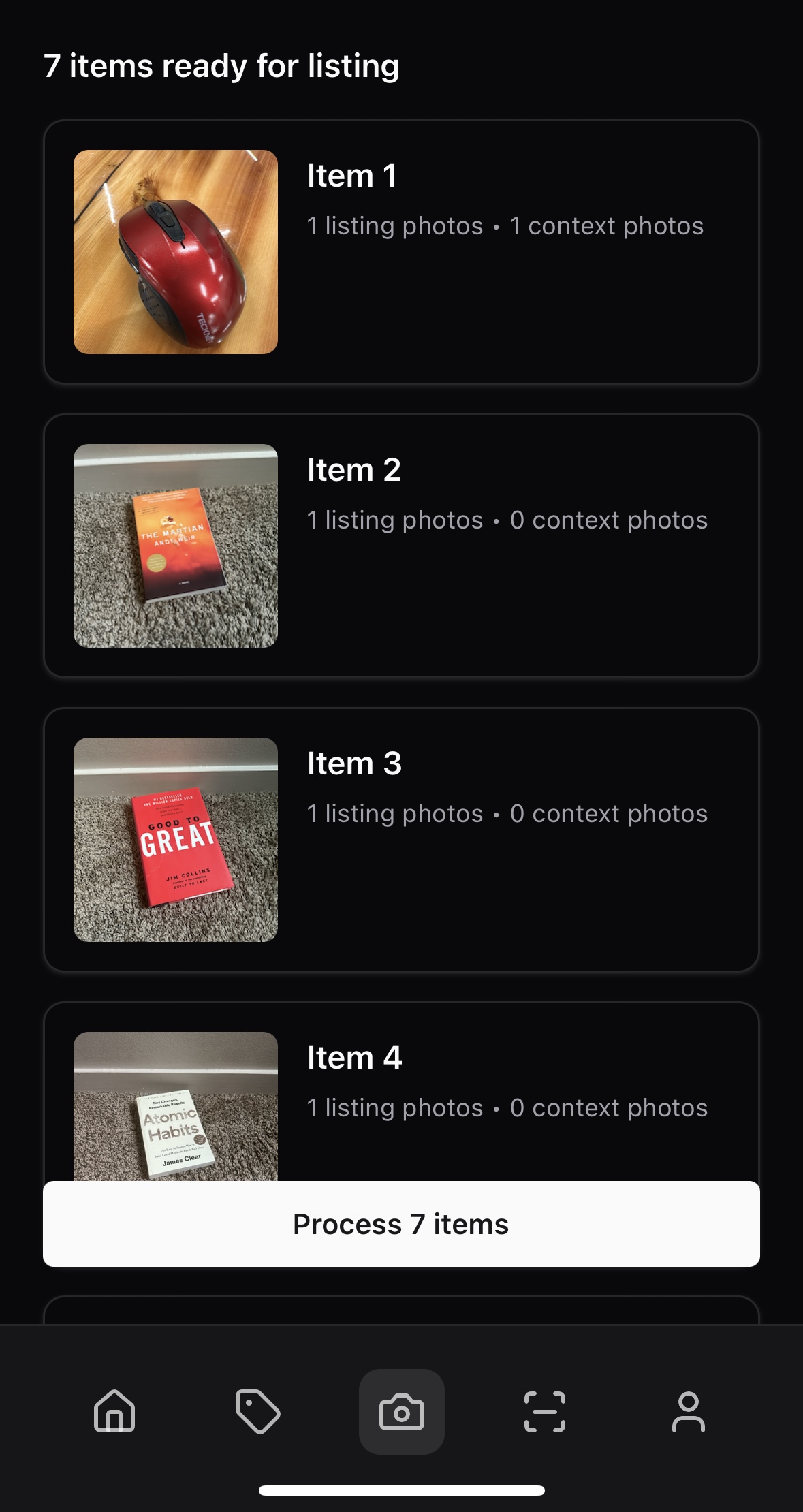803x1512 pixels.
Task: Open the scan tab
Action: click(544, 1411)
